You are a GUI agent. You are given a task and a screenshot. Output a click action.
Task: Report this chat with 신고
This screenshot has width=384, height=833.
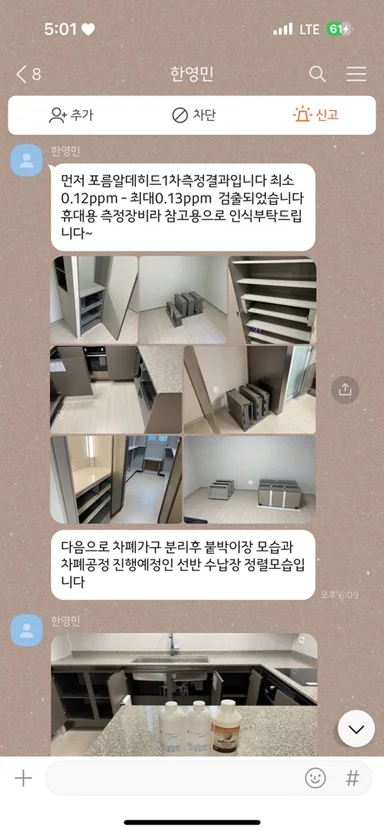316,115
